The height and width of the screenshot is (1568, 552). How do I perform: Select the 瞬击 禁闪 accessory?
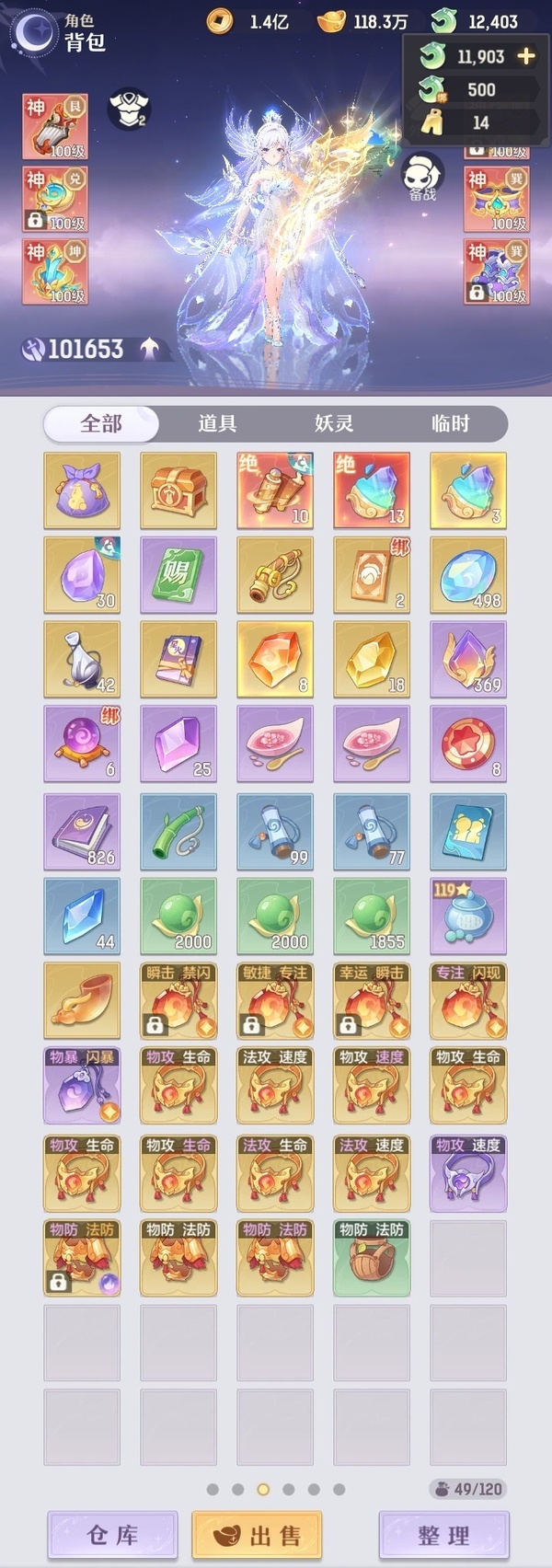[178, 1001]
